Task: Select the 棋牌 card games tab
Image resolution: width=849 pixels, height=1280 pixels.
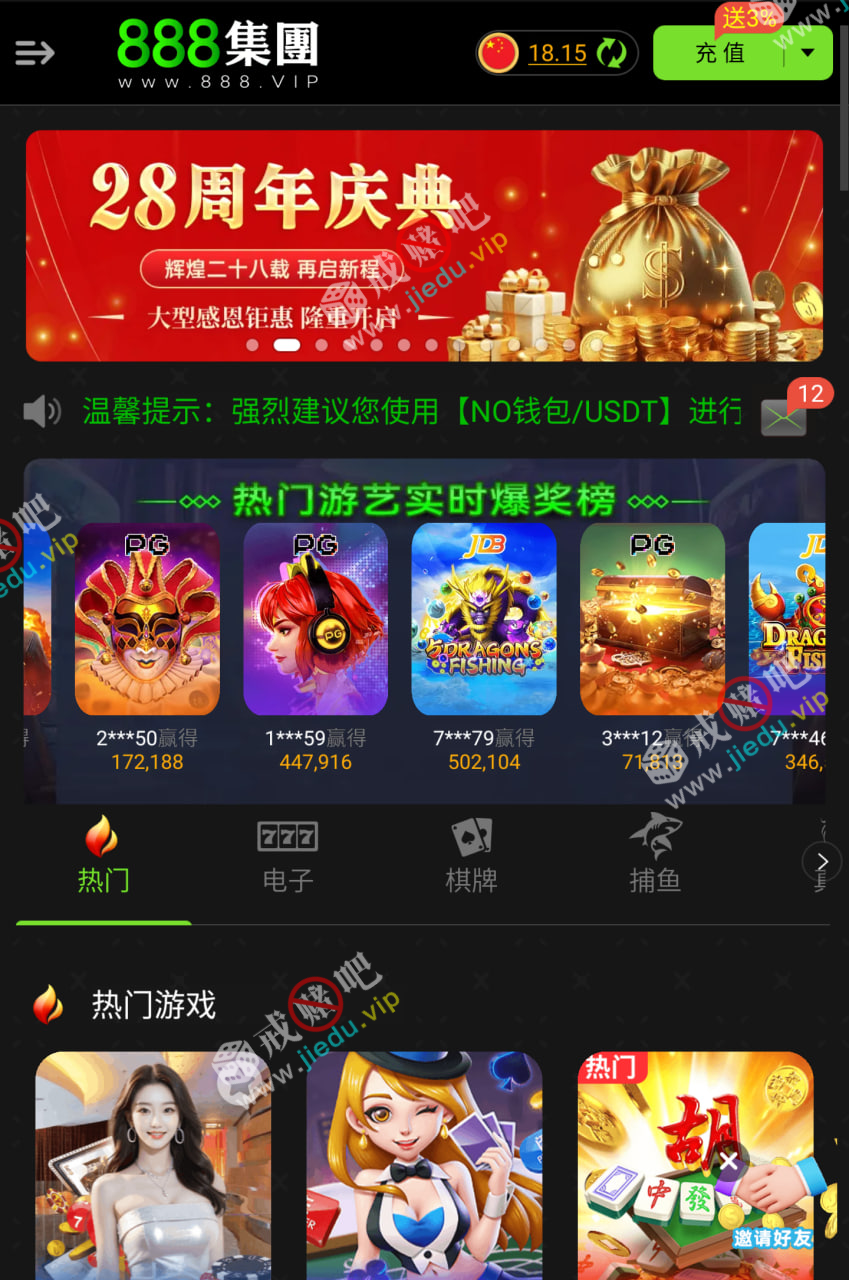Action: pyautogui.click(x=471, y=856)
